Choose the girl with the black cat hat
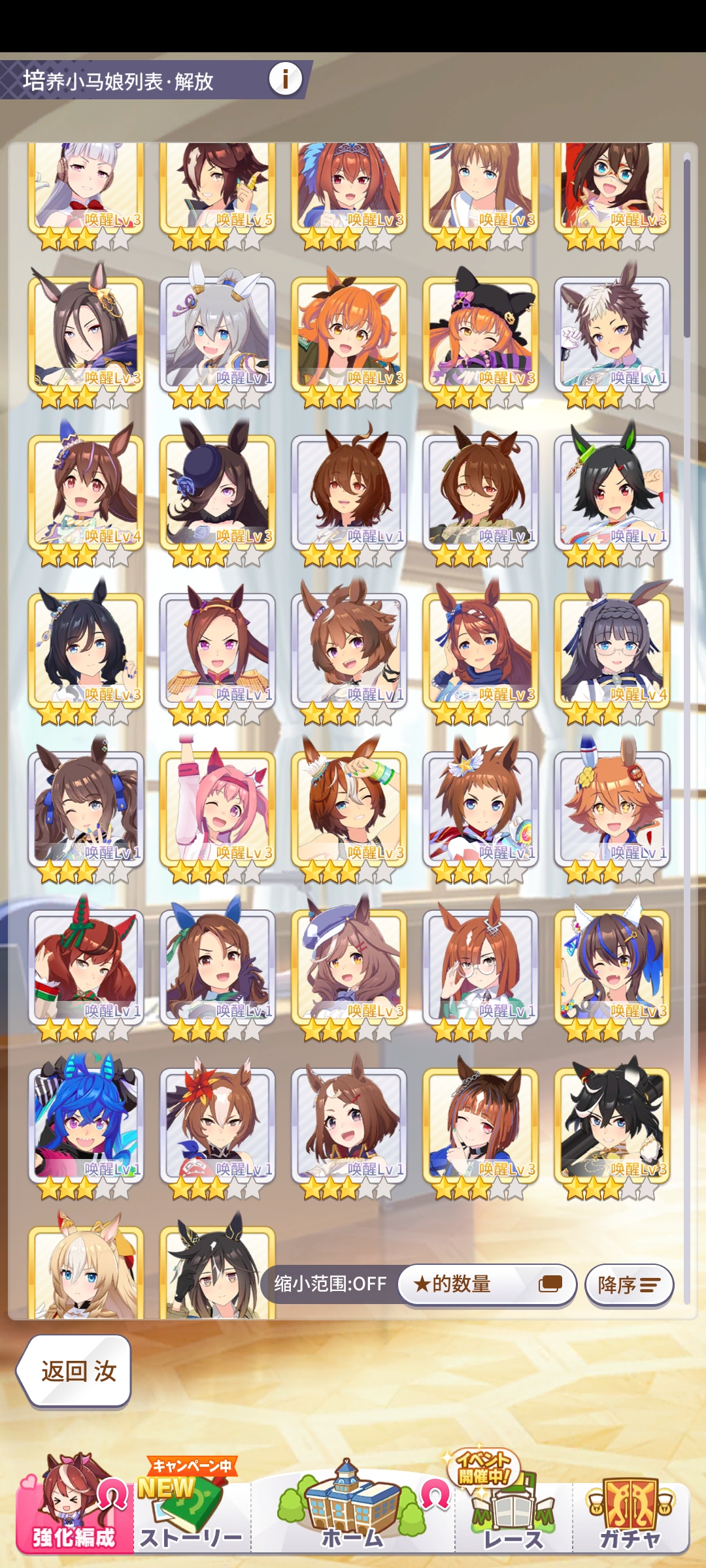Screen dimensions: 706x1568 [480, 335]
